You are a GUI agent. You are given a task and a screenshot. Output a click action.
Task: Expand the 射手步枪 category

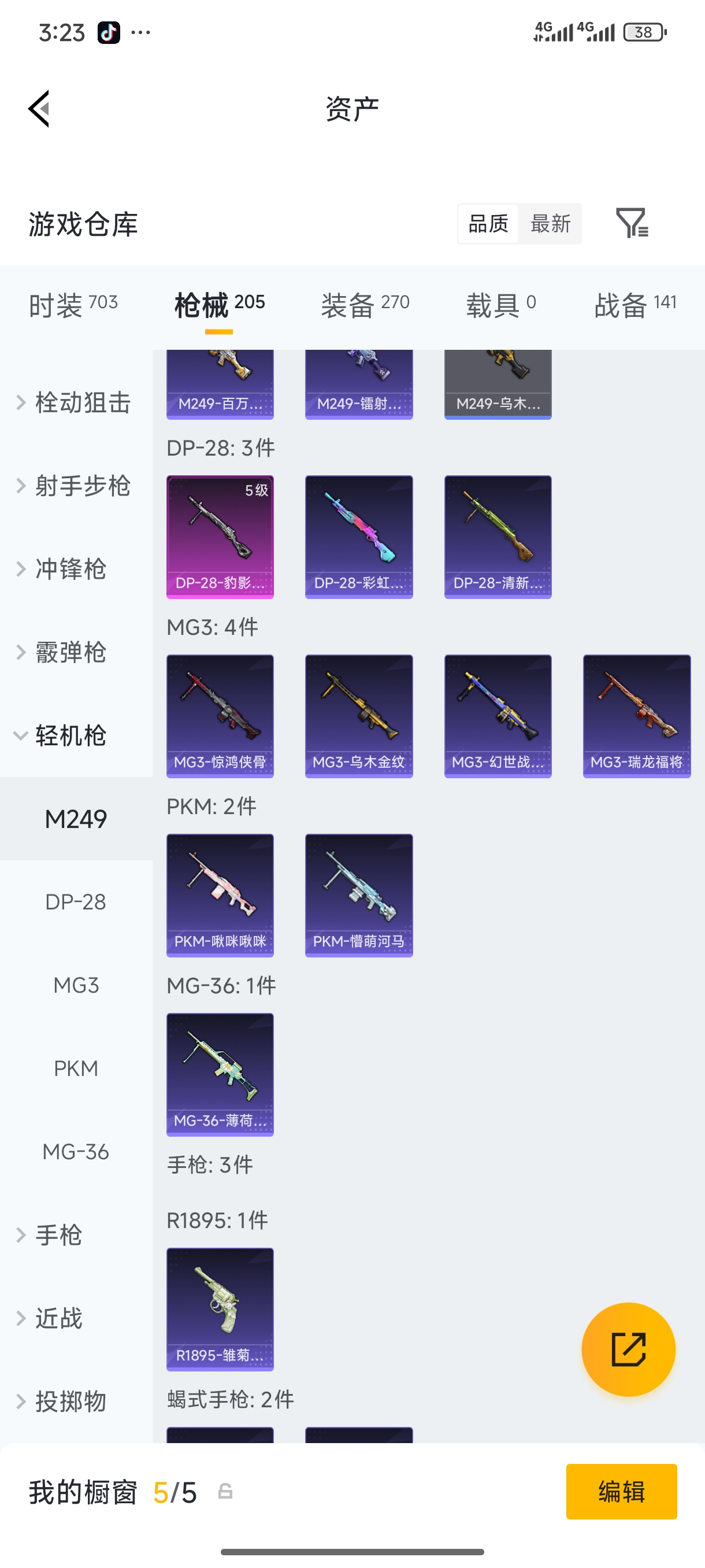[74, 486]
